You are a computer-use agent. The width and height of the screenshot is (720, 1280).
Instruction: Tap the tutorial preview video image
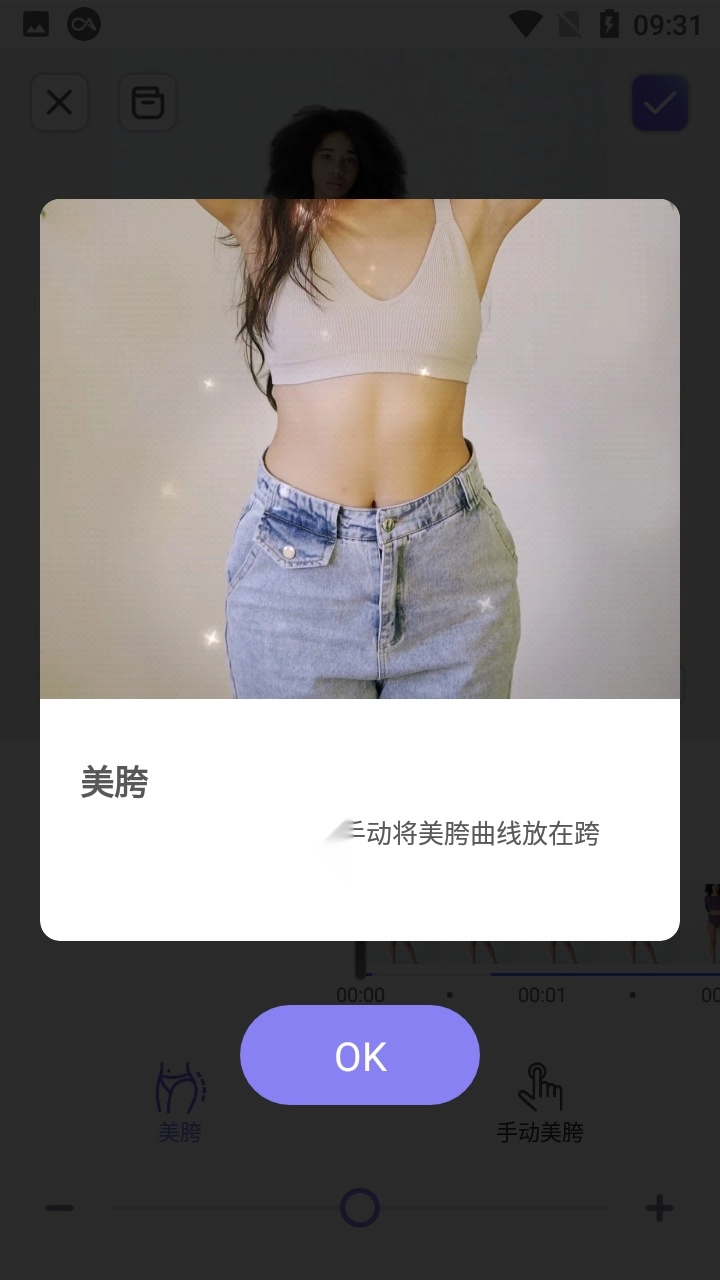pyautogui.click(x=360, y=448)
